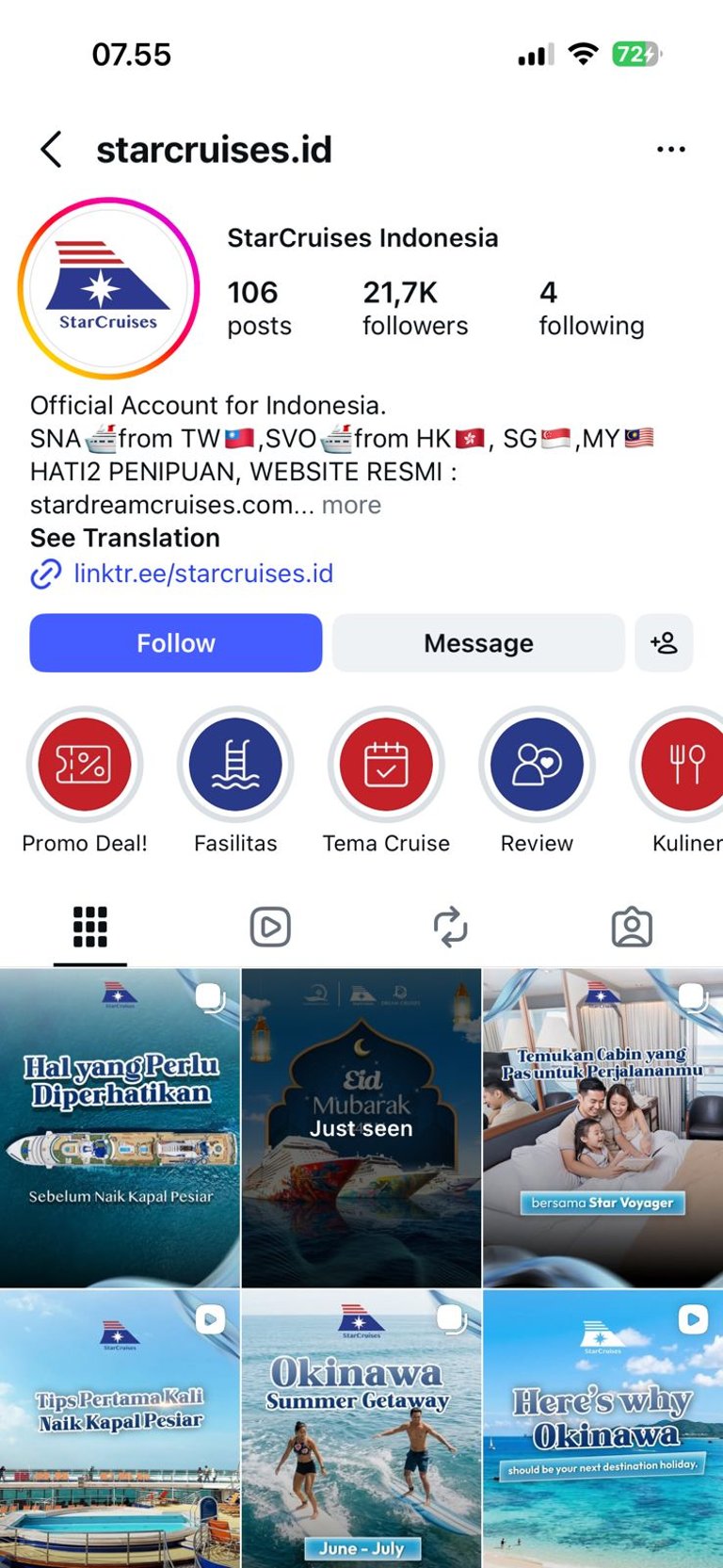The height and width of the screenshot is (1568, 723).
Task: Show suggested accounts with add-person icon
Action: pyautogui.click(x=664, y=643)
